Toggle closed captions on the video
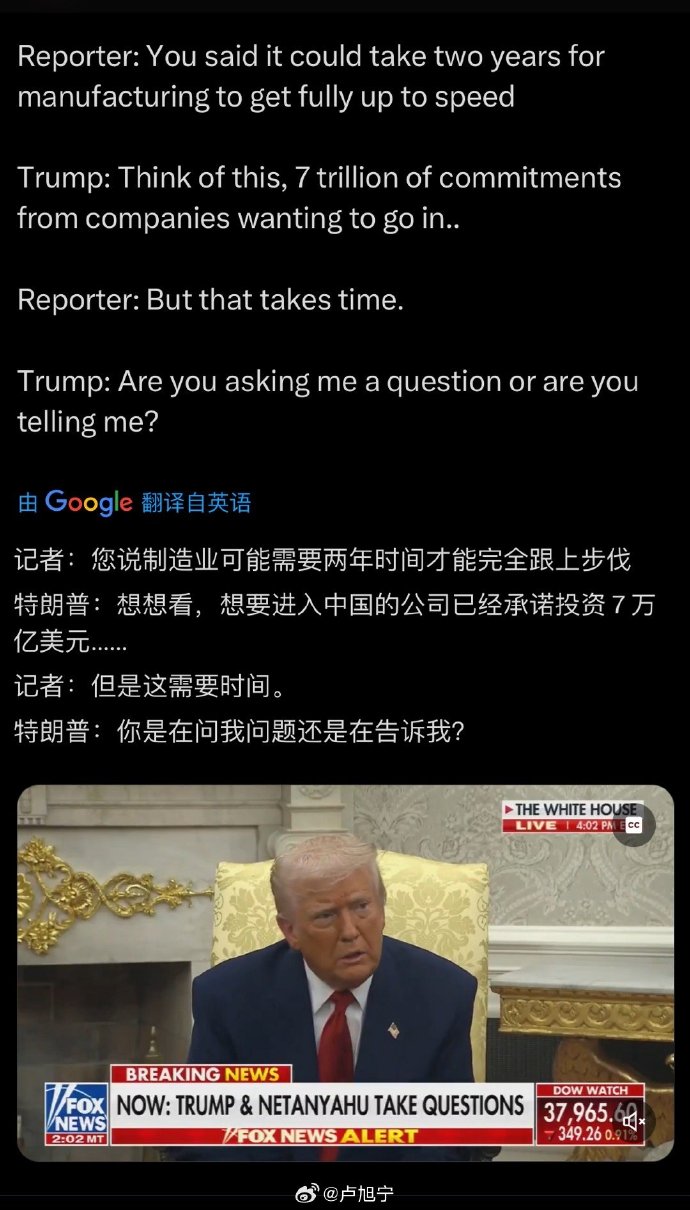The width and height of the screenshot is (690, 1210). tap(634, 825)
